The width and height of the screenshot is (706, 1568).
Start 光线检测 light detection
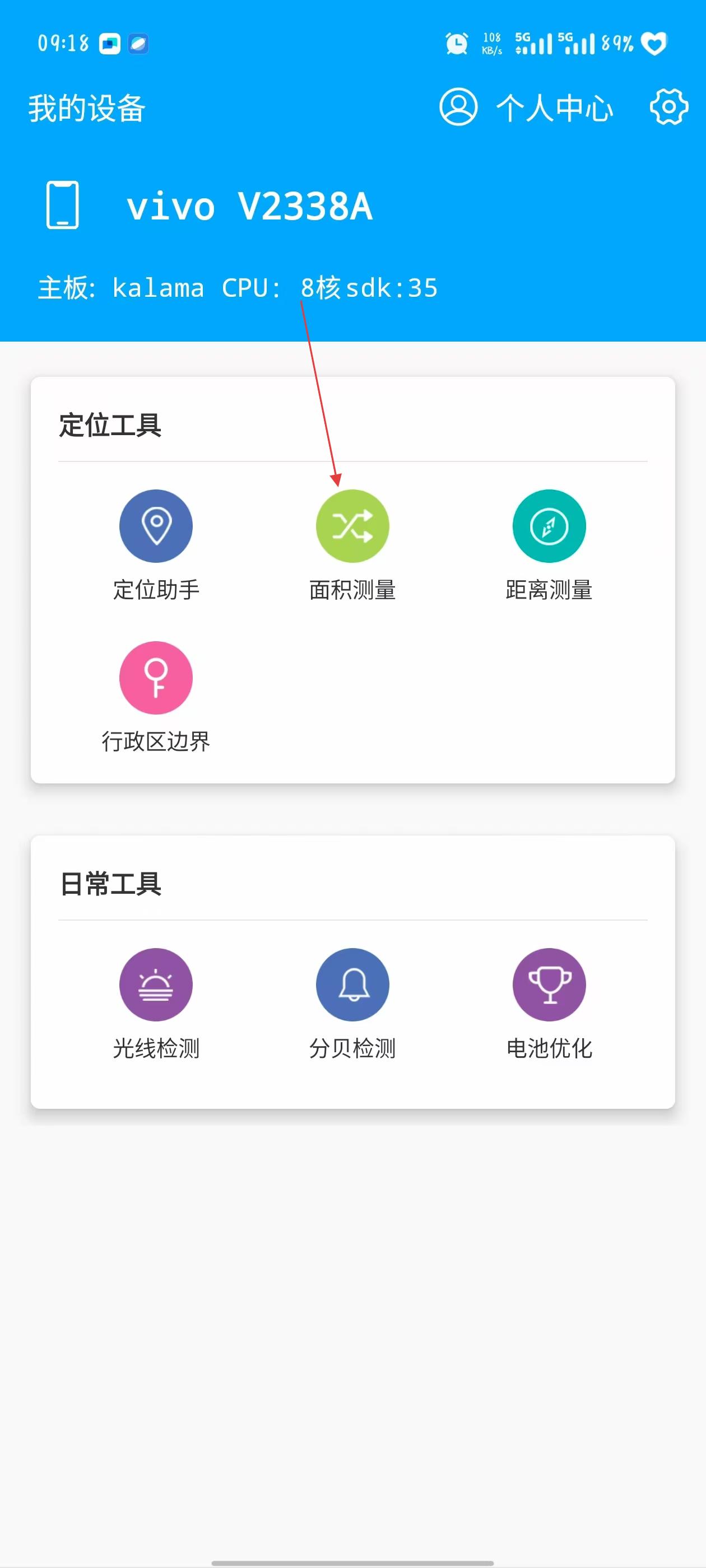coord(156,984)
